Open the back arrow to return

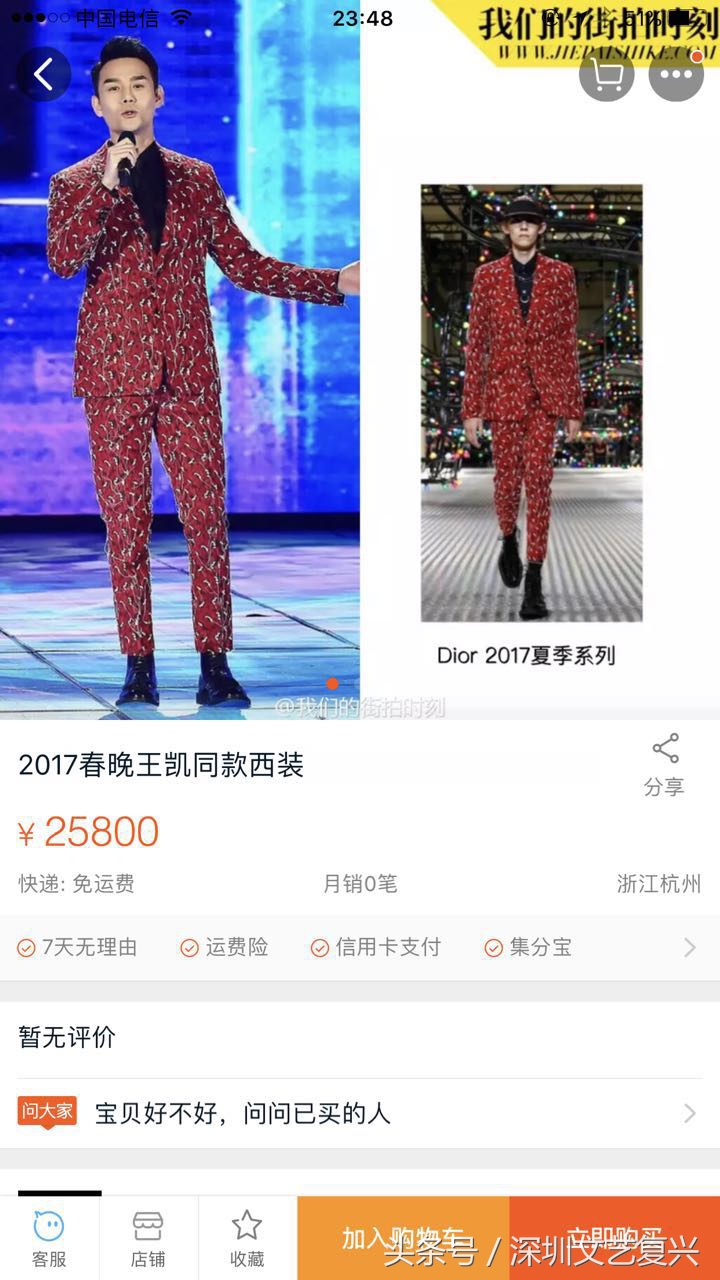(43, 74)
